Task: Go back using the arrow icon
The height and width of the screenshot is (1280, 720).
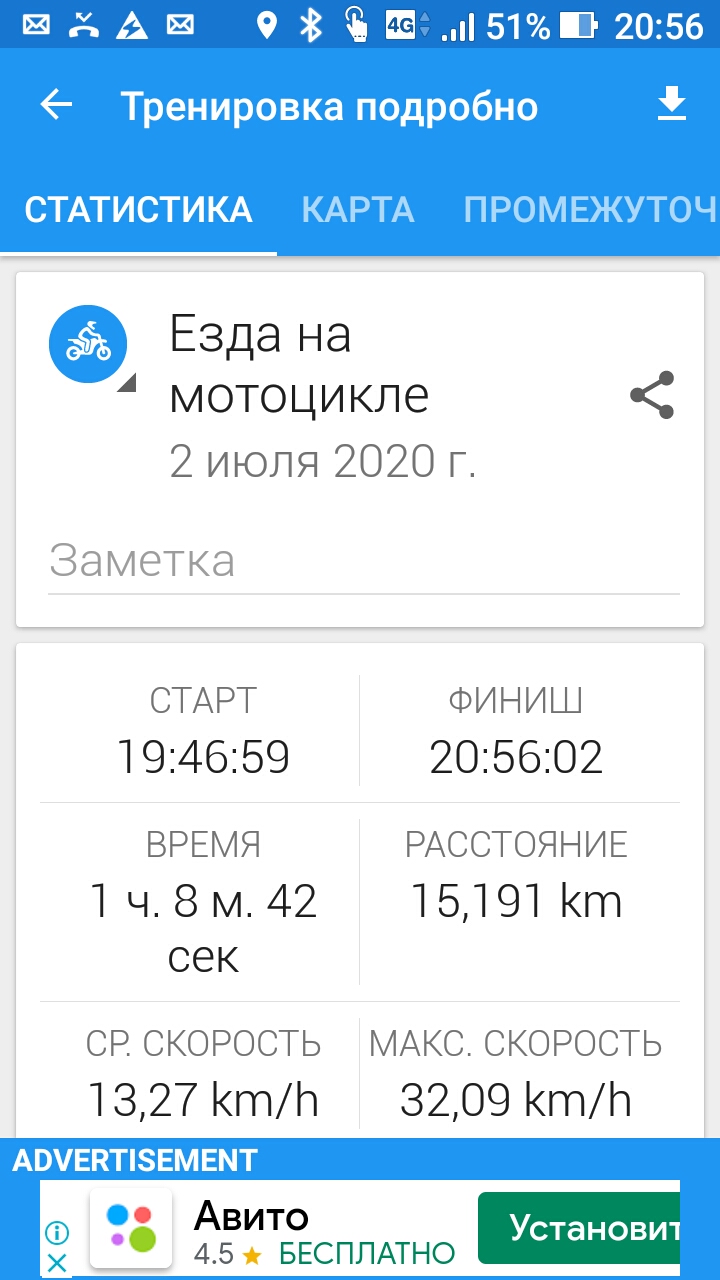Action: [57, 105]
